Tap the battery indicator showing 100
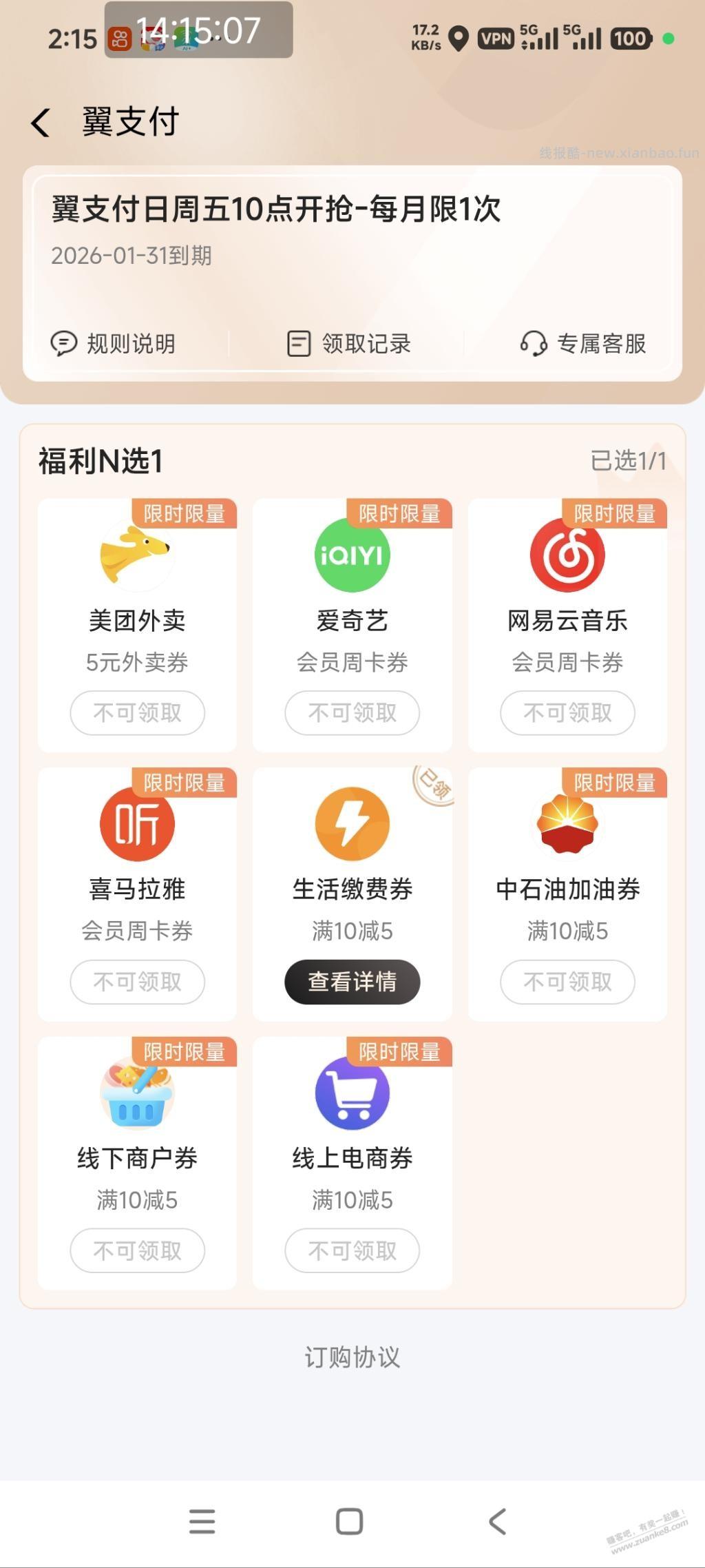This screenshot has width=705, height=1568. (631, 39)
